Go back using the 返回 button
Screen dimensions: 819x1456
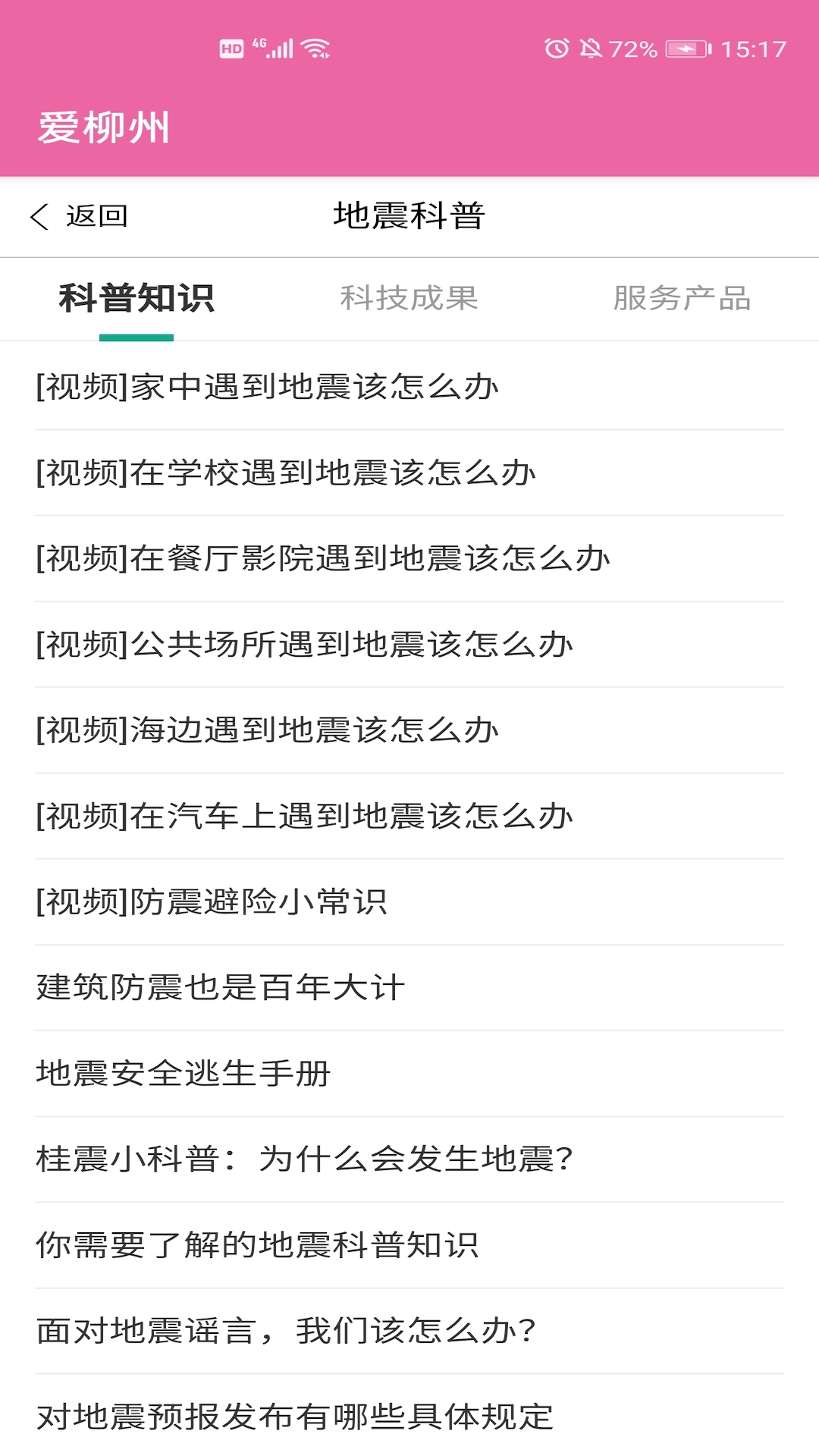(x=79, y=216)
